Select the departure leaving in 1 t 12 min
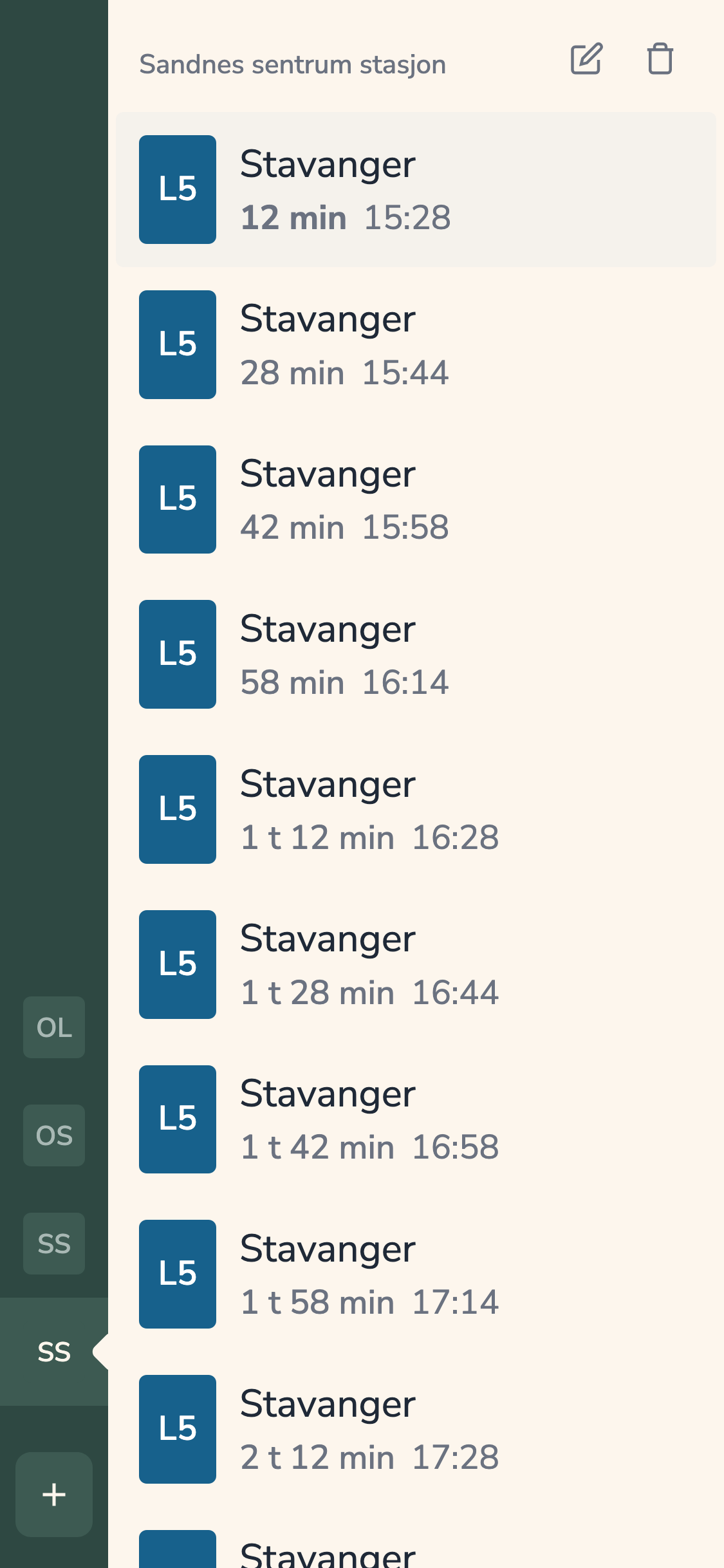724x1568 pixels. click(x=417, y=810)
